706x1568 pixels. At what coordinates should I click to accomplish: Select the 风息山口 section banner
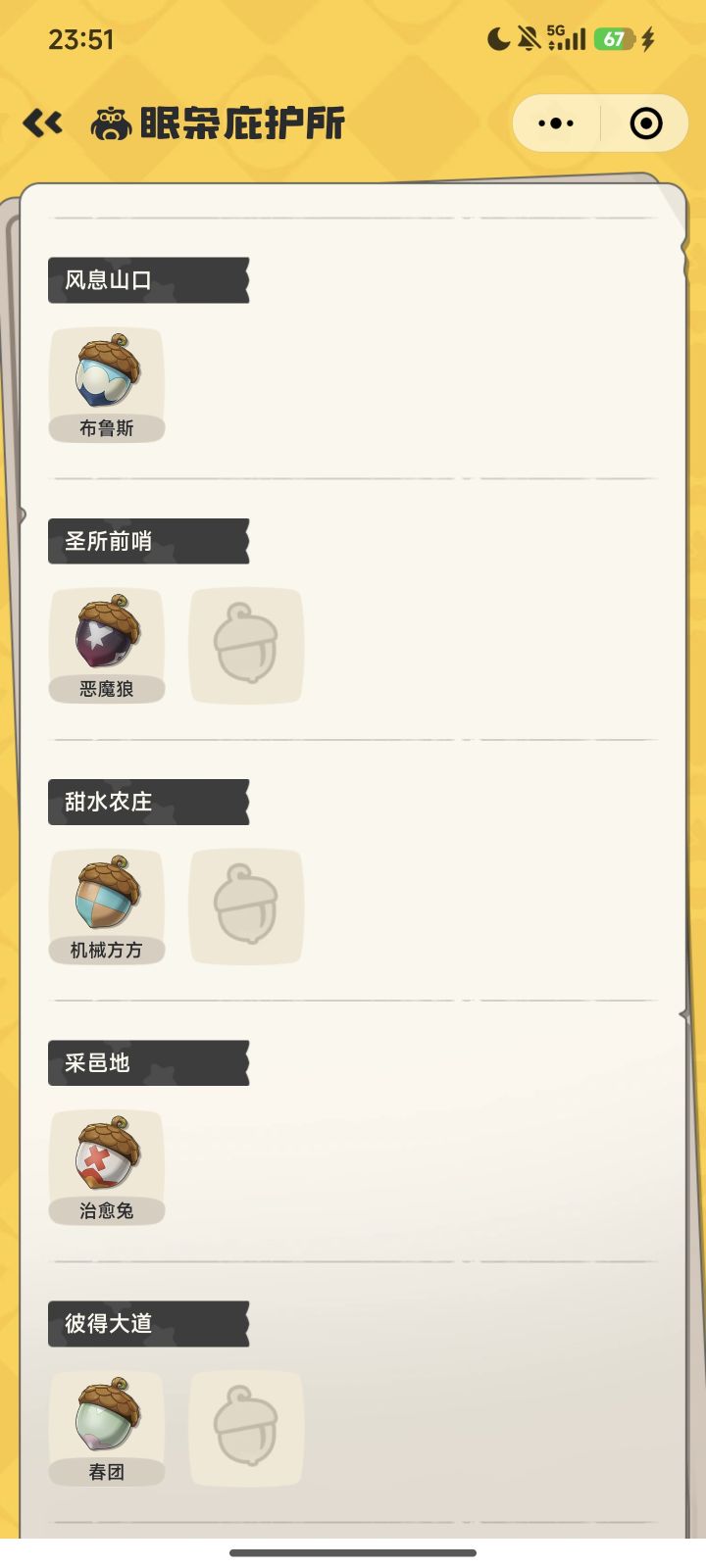pyautogui.click(x=147, y=279)
